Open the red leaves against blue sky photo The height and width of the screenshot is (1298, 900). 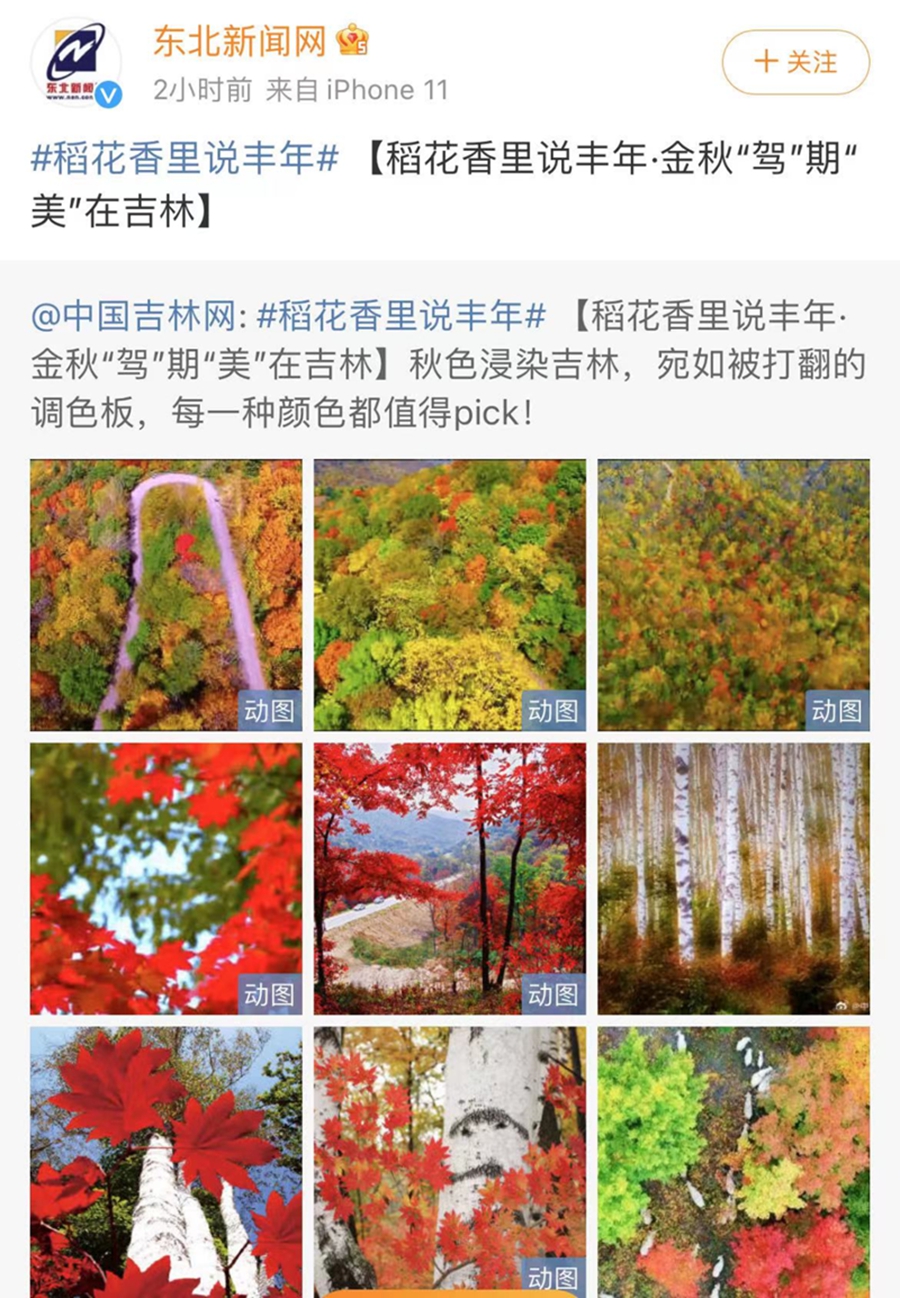[166, 1162]
